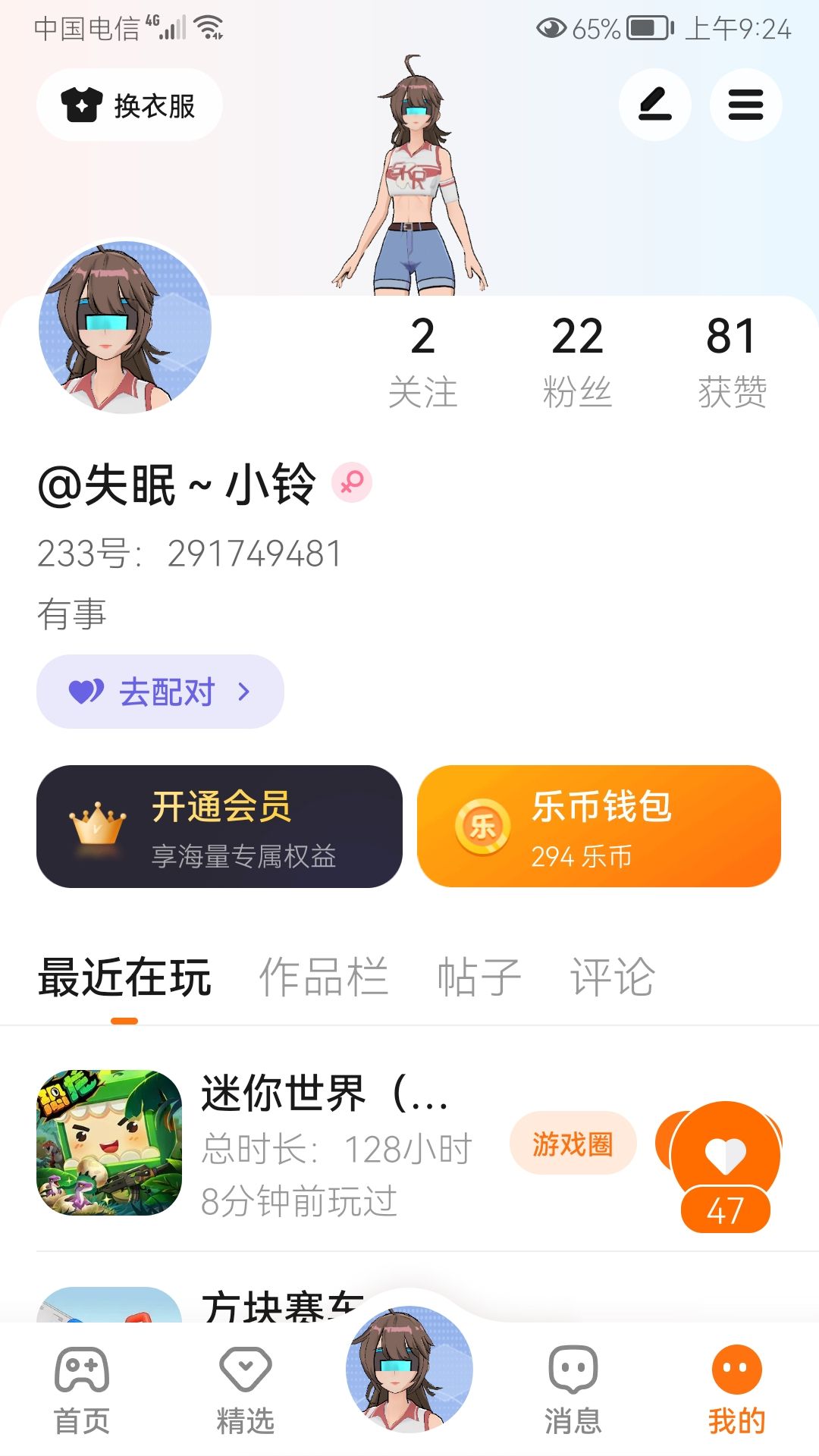This screenshot has height=1456, width=819.
Task: Open 游戏圈 for 迷你世界
Action: coord(573,1144)
